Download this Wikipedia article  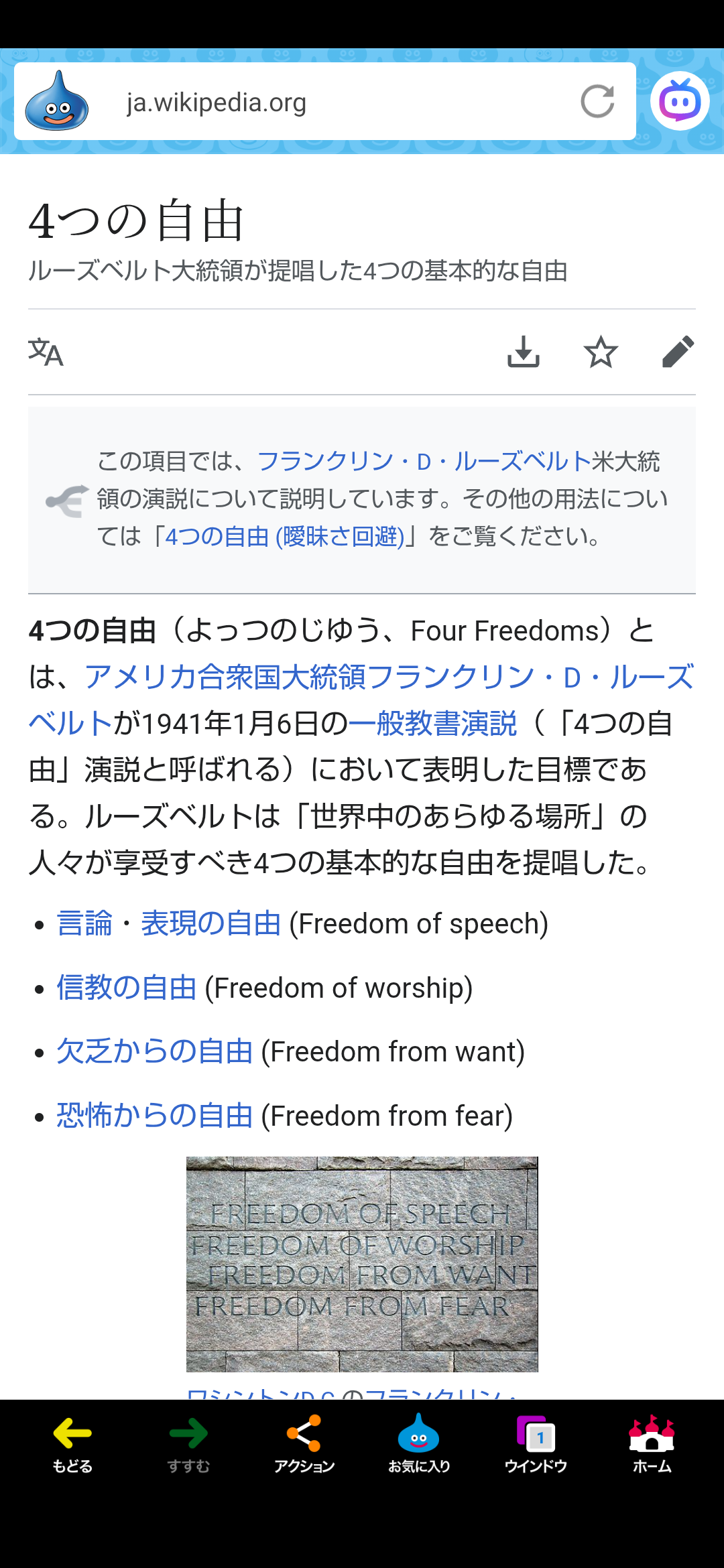coord(523,352)
